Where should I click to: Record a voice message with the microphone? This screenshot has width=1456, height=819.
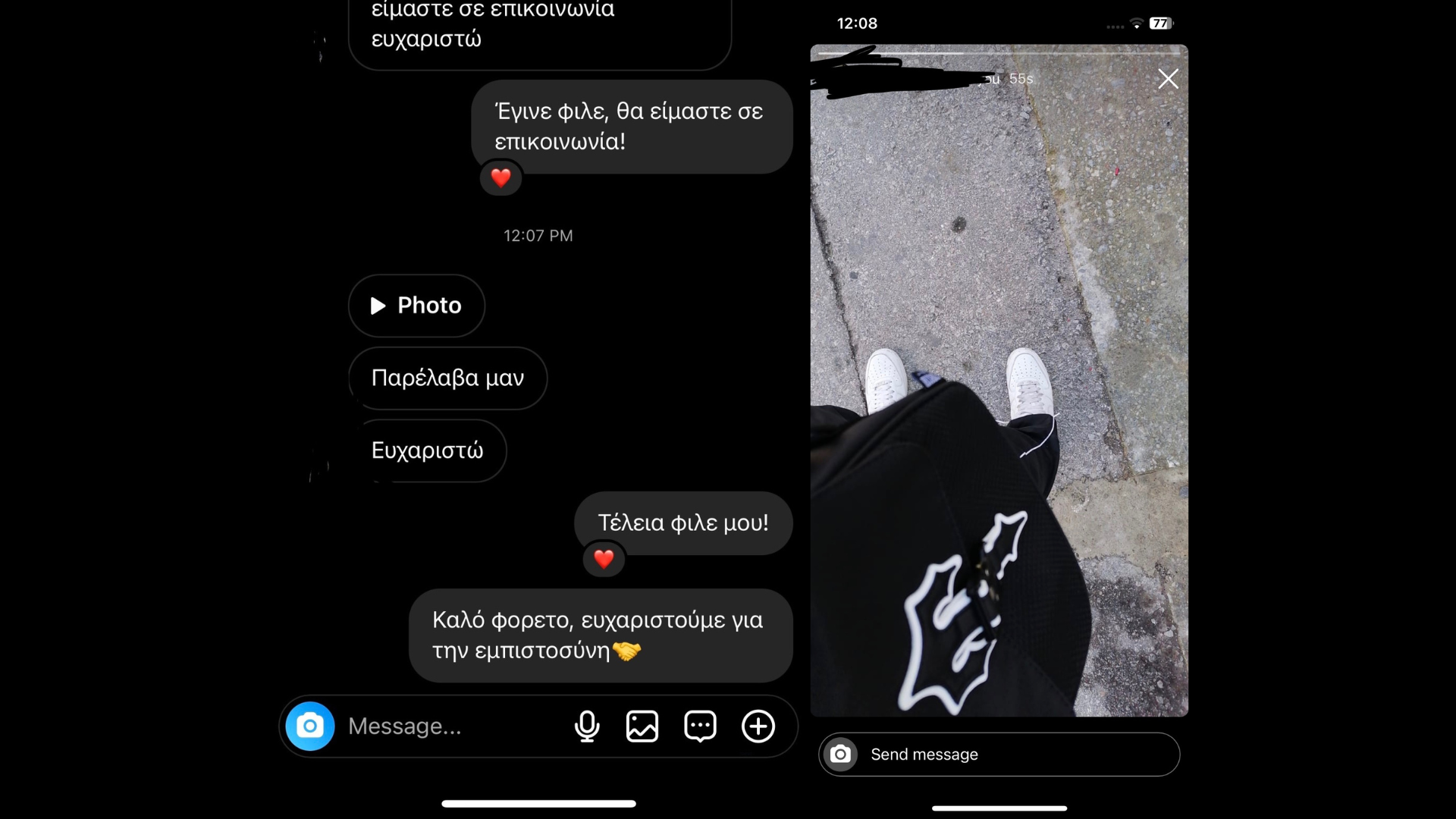tap(587, 726)
